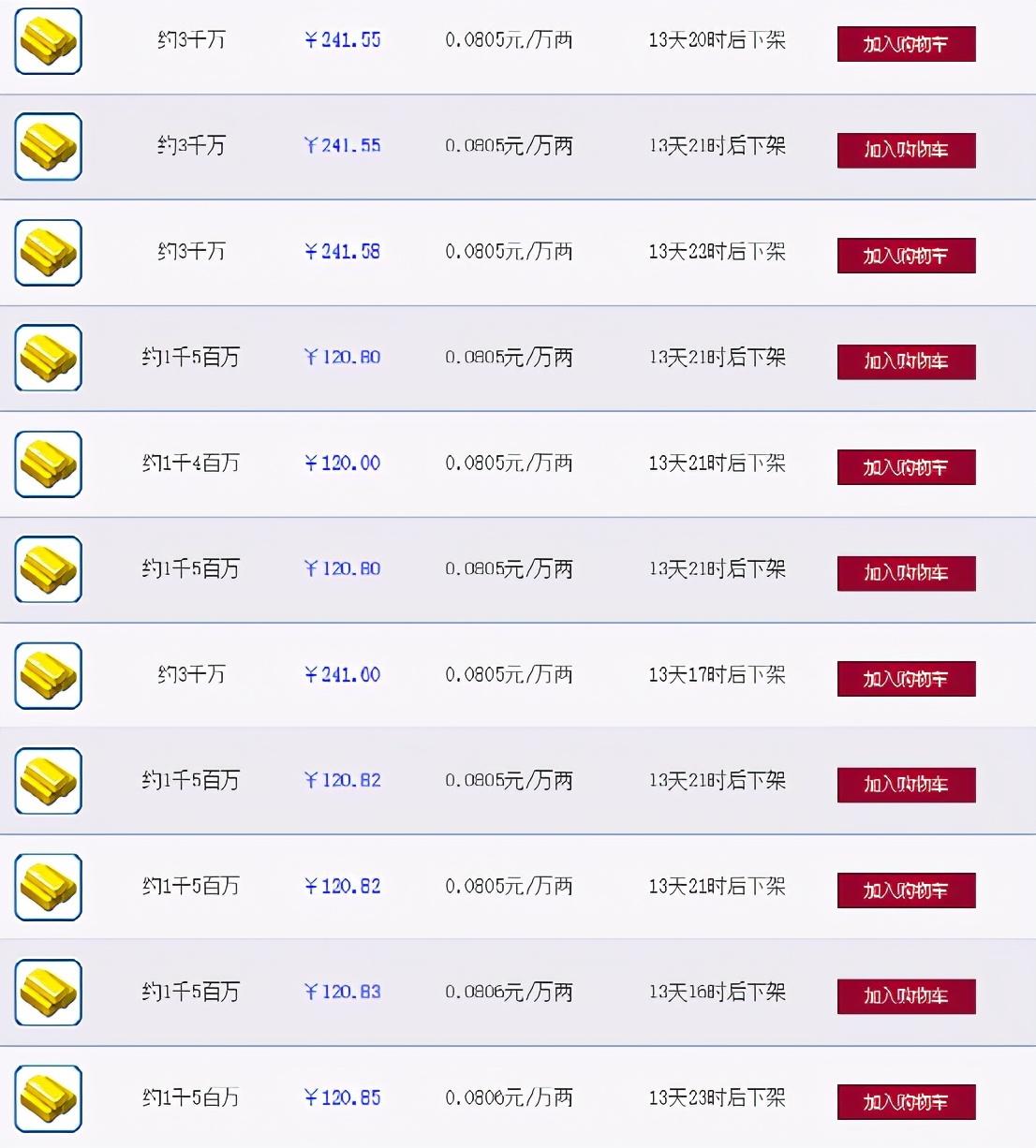Add ¥241.55 listing expiring 13天20时 to cart
1036x1148 pixels.
(906, 44)
